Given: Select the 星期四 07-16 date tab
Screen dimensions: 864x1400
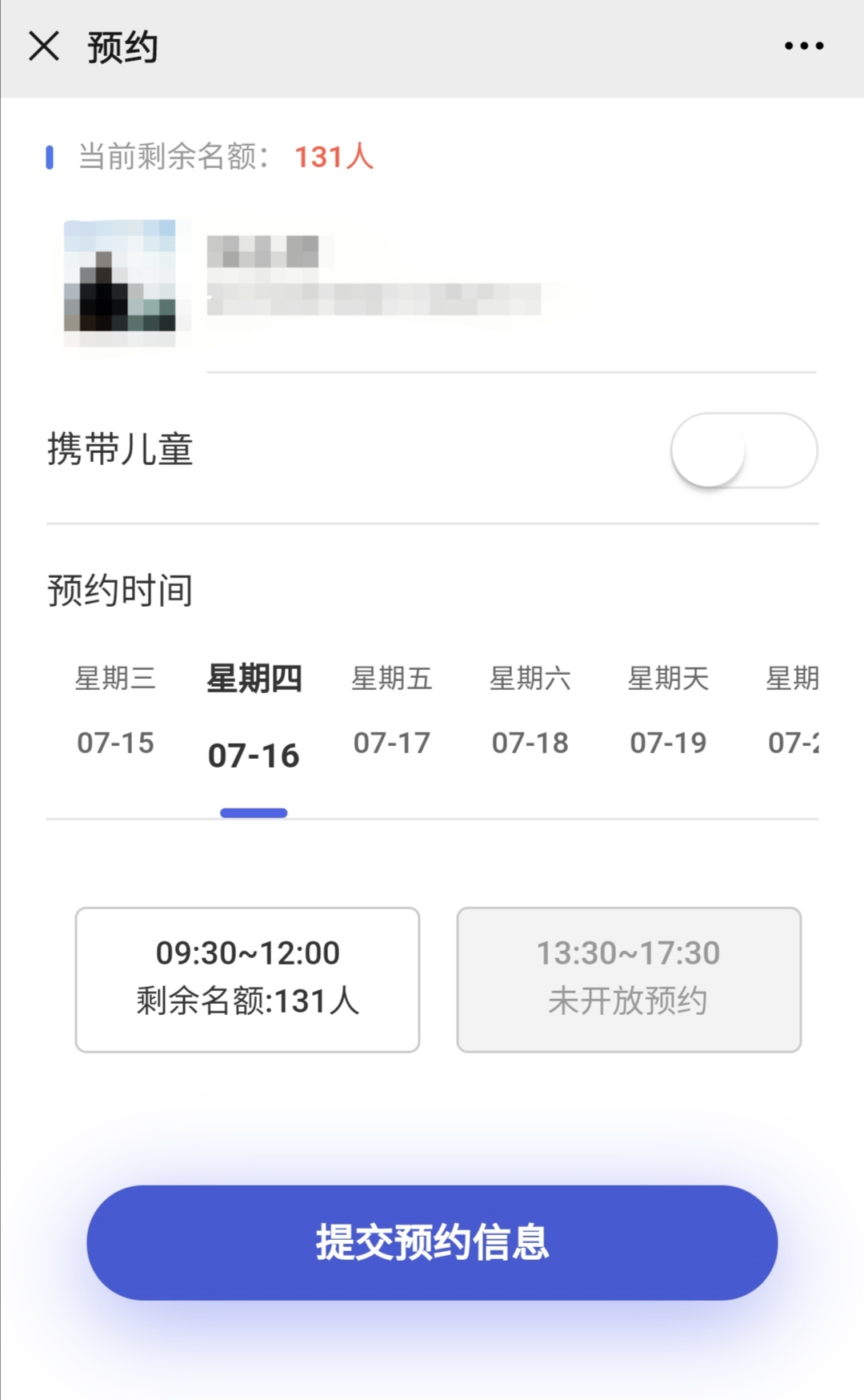Looking at the screenshot, I should coord(254,716).
